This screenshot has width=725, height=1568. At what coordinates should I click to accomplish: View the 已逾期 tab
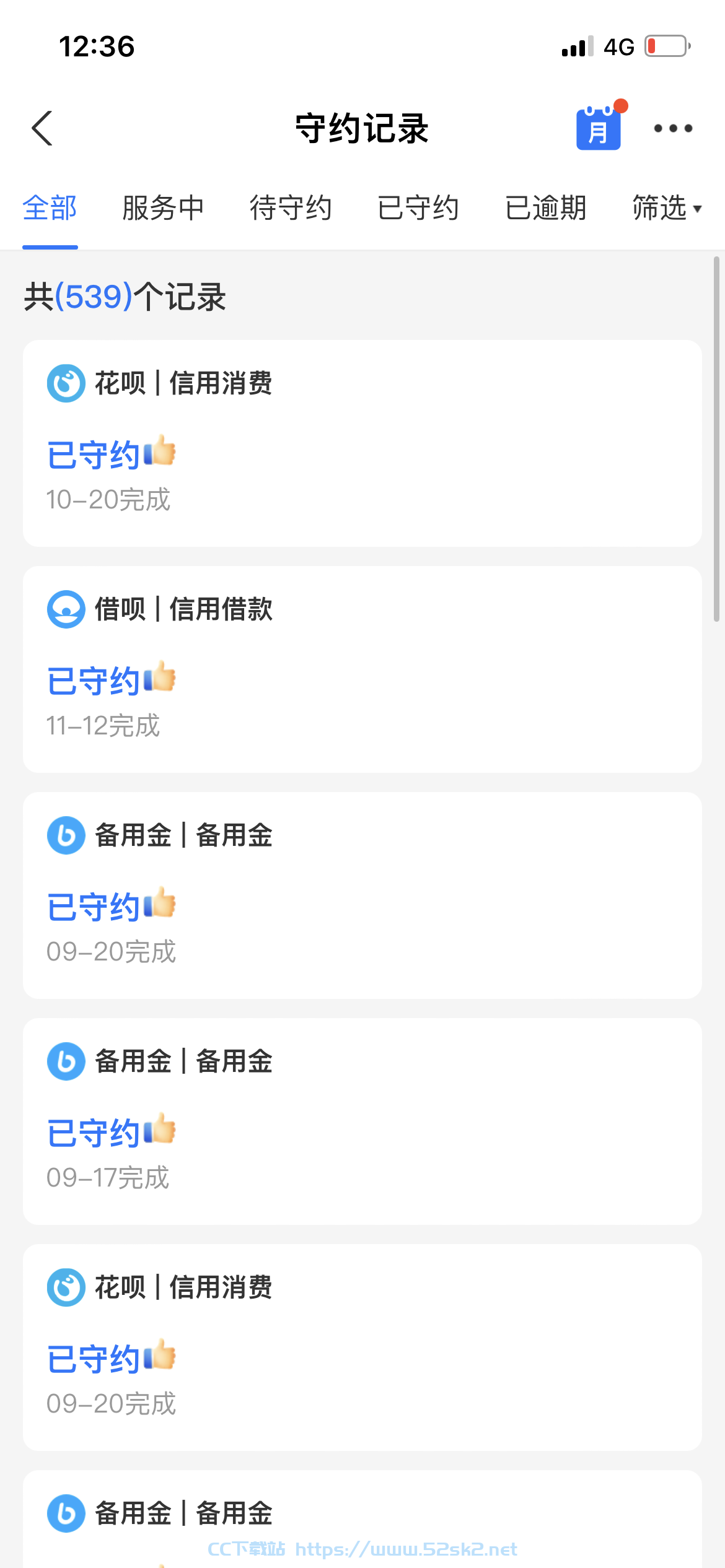pyautogui.click(x=546, y=207)
